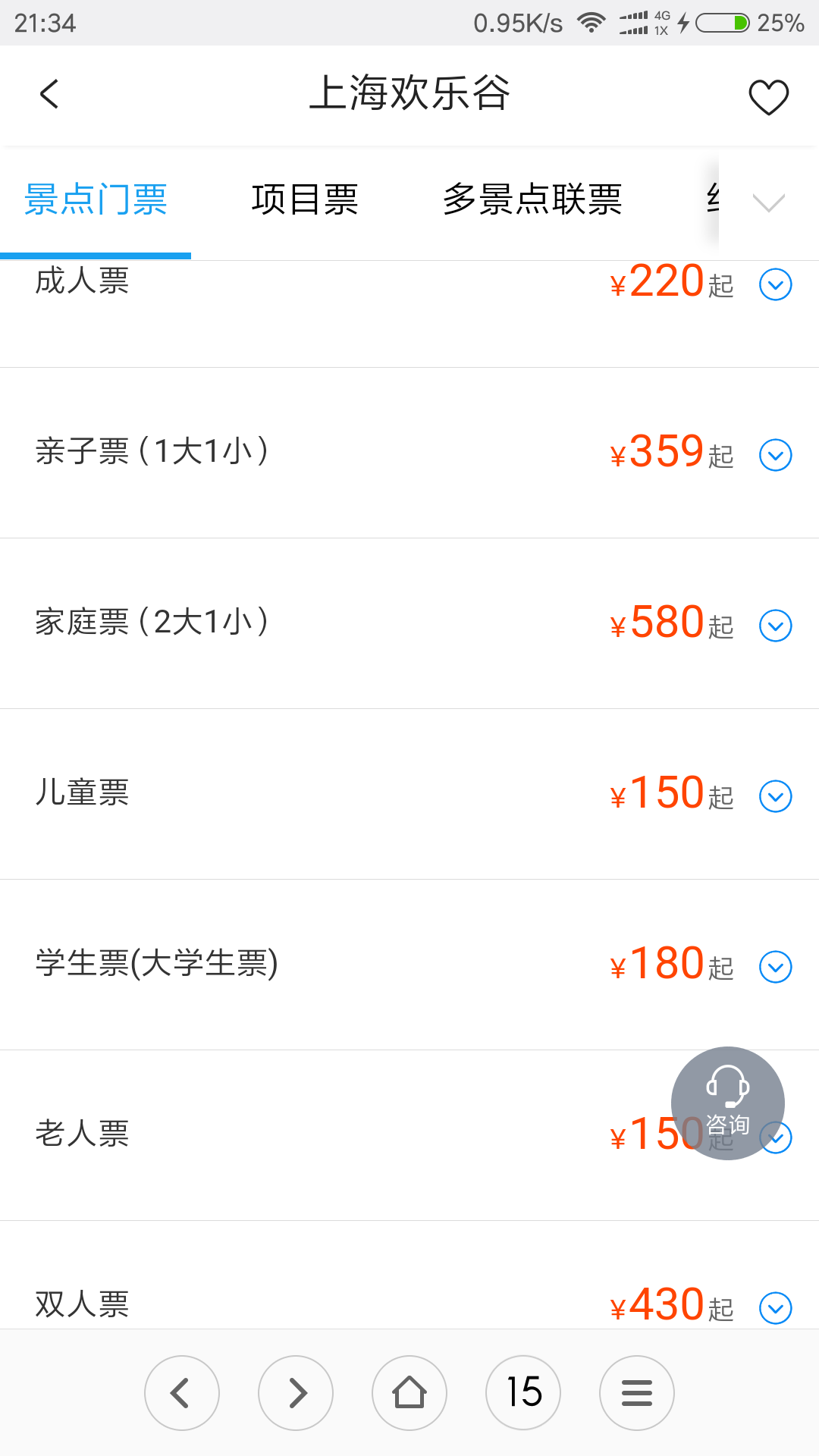
Task: Expand the 学生票(大学生票) ticket options
Action: click(776, 967)
